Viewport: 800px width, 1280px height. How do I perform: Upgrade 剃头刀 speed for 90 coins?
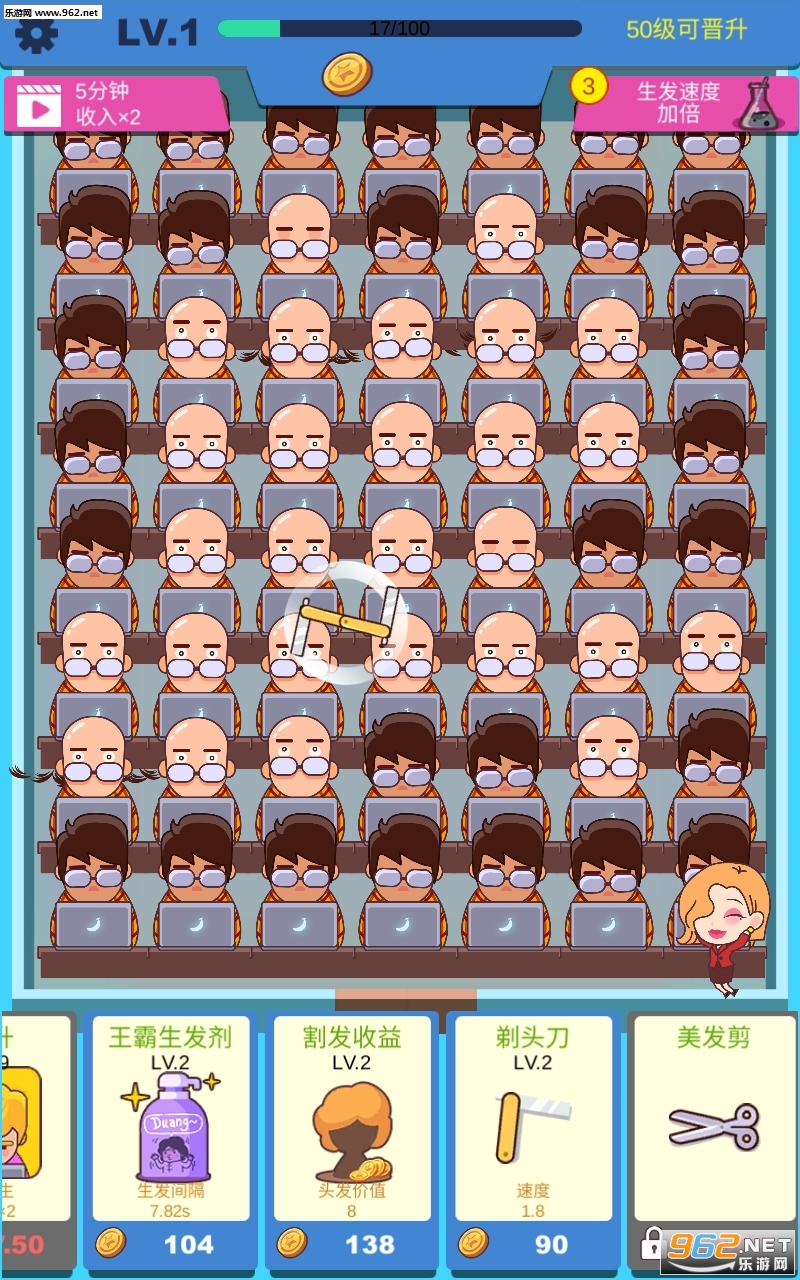click(x=533, y=1244)
